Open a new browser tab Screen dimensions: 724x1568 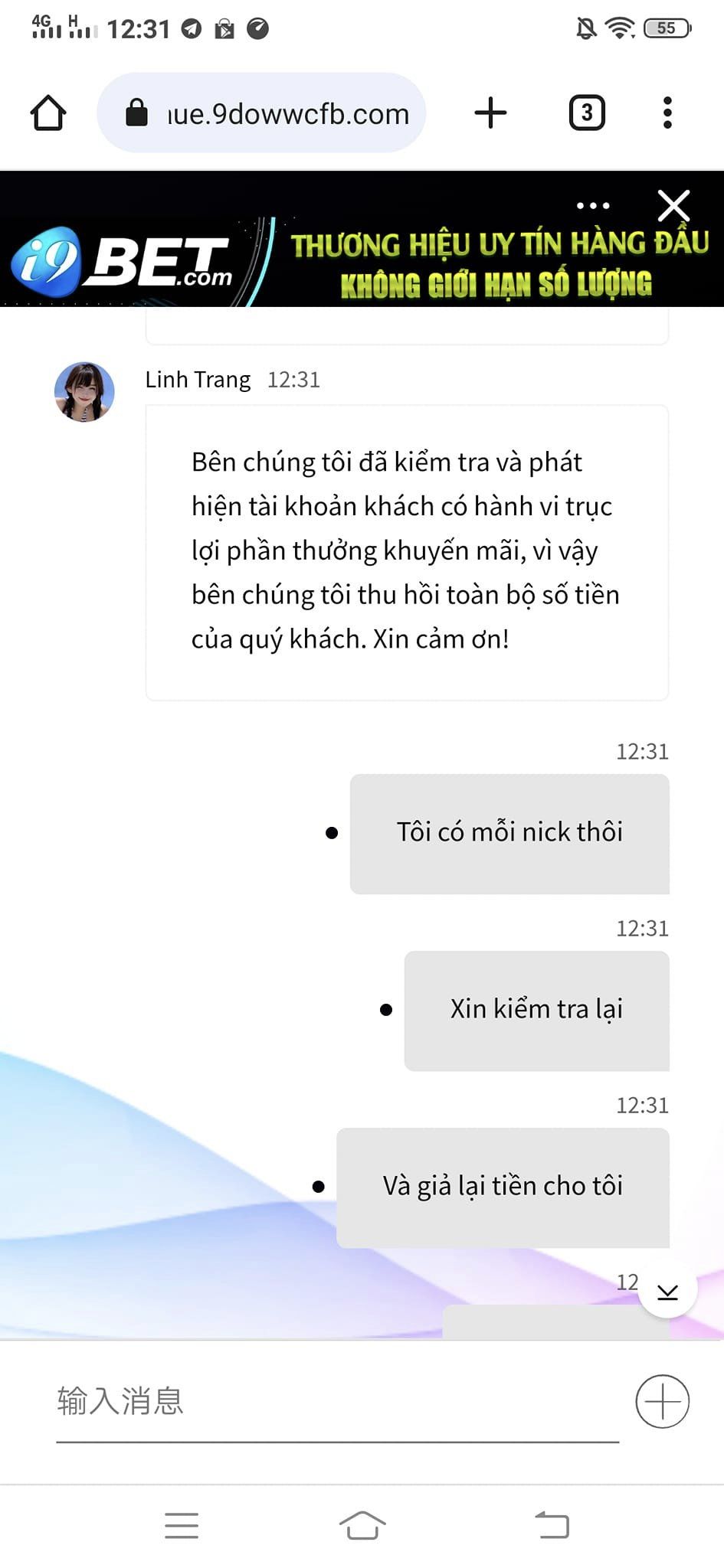tap(490, 113)
